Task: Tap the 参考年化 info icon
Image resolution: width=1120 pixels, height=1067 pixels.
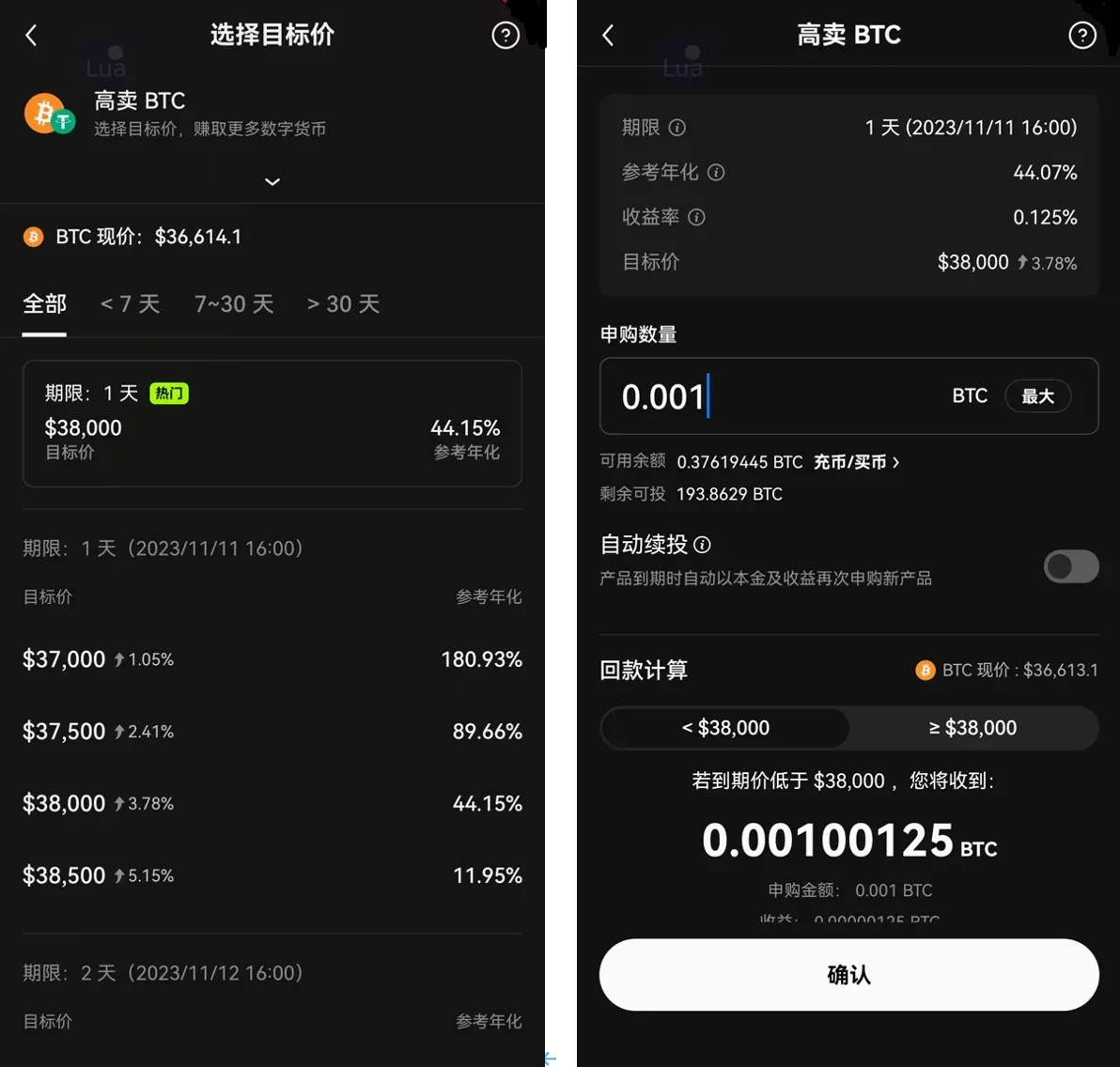Action: 716,173
